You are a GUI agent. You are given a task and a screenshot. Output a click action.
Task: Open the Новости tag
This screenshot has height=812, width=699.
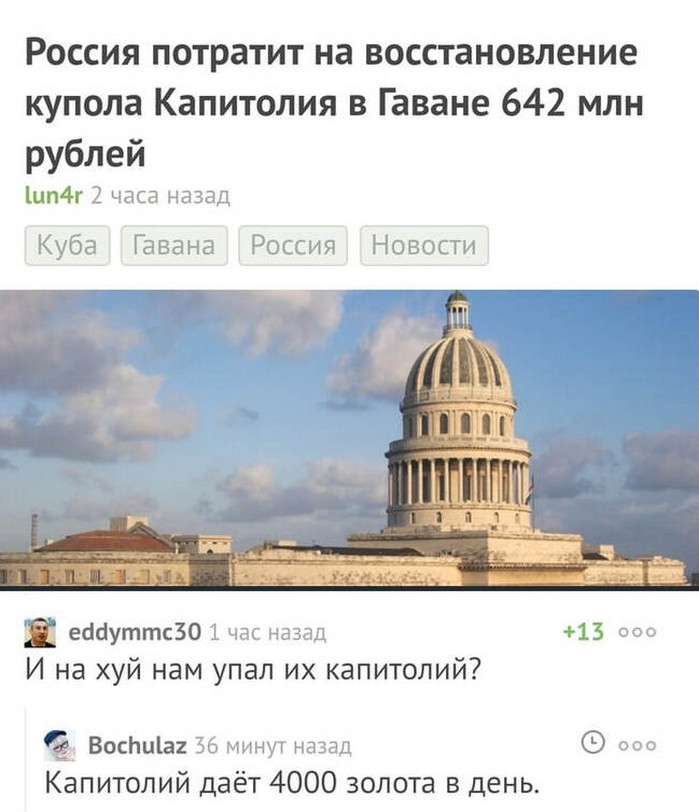(x=424, y=245)
